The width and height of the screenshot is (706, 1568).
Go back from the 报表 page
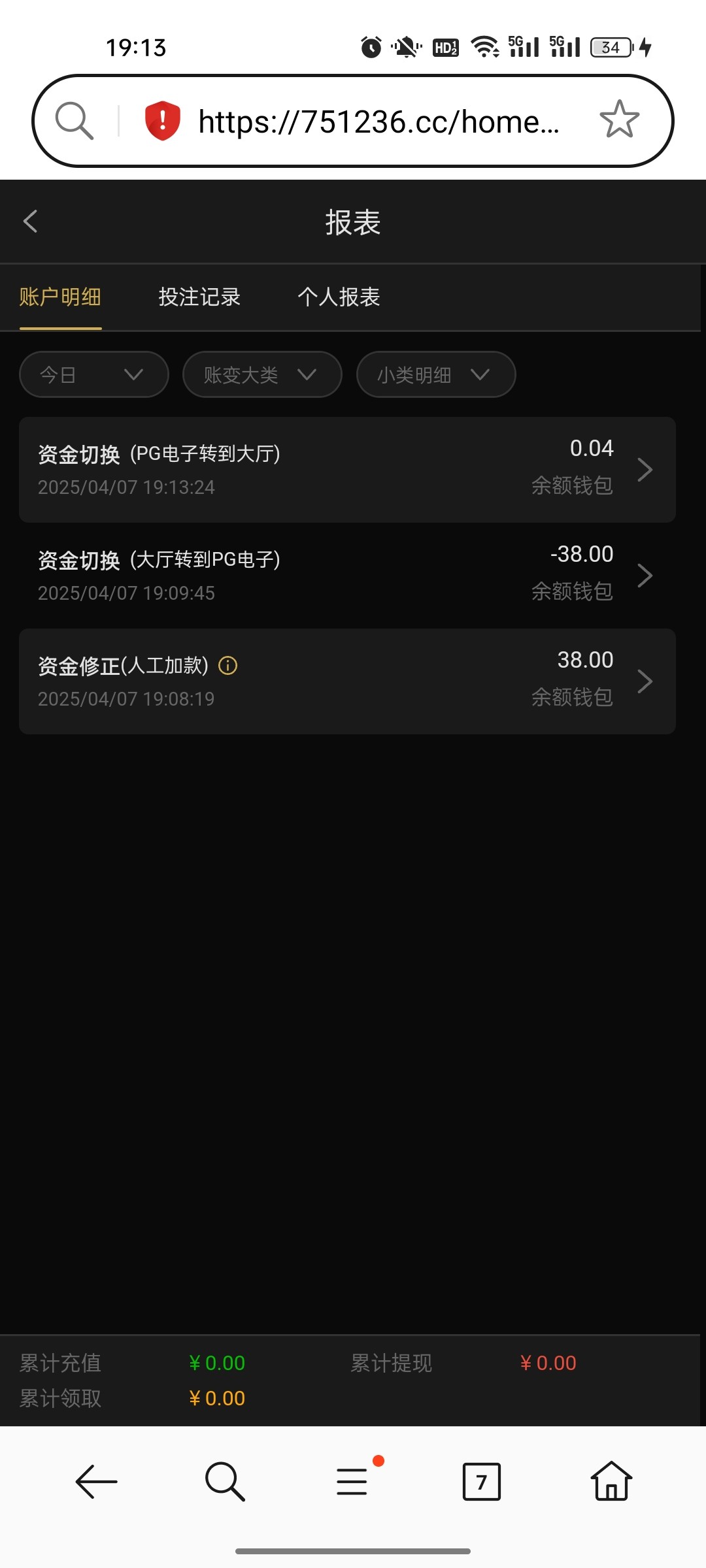coord(30,221)
